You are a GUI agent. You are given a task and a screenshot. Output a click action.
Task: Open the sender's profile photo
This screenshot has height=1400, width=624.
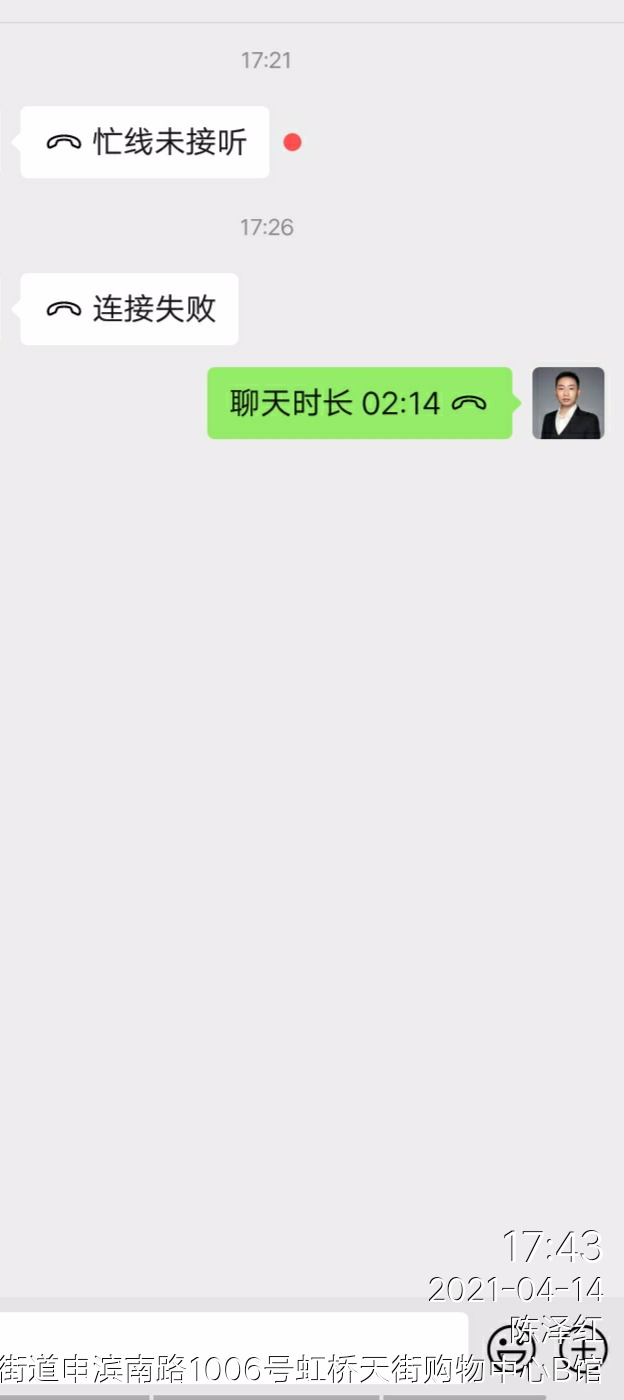(568, 403)
